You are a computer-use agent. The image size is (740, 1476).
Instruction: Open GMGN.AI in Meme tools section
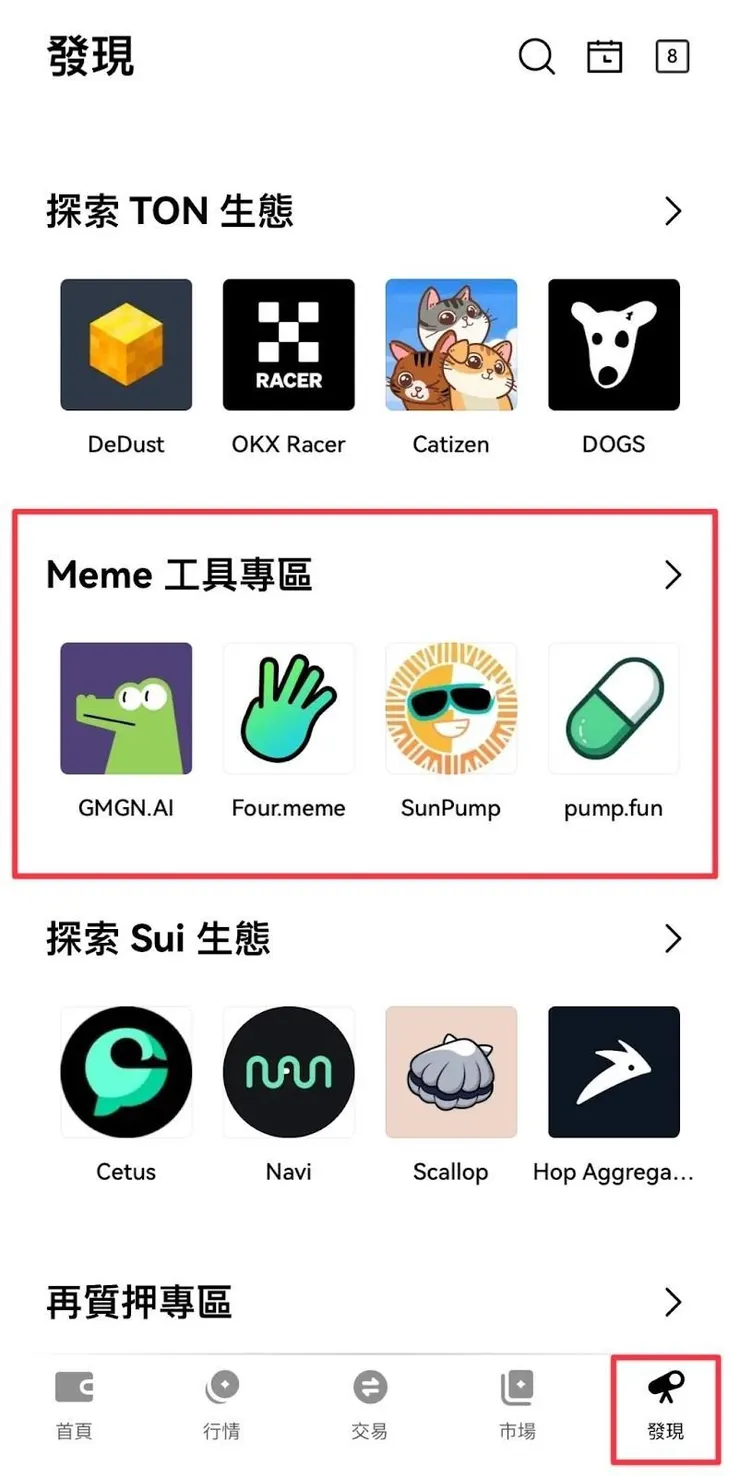click(x=126, y=708)
